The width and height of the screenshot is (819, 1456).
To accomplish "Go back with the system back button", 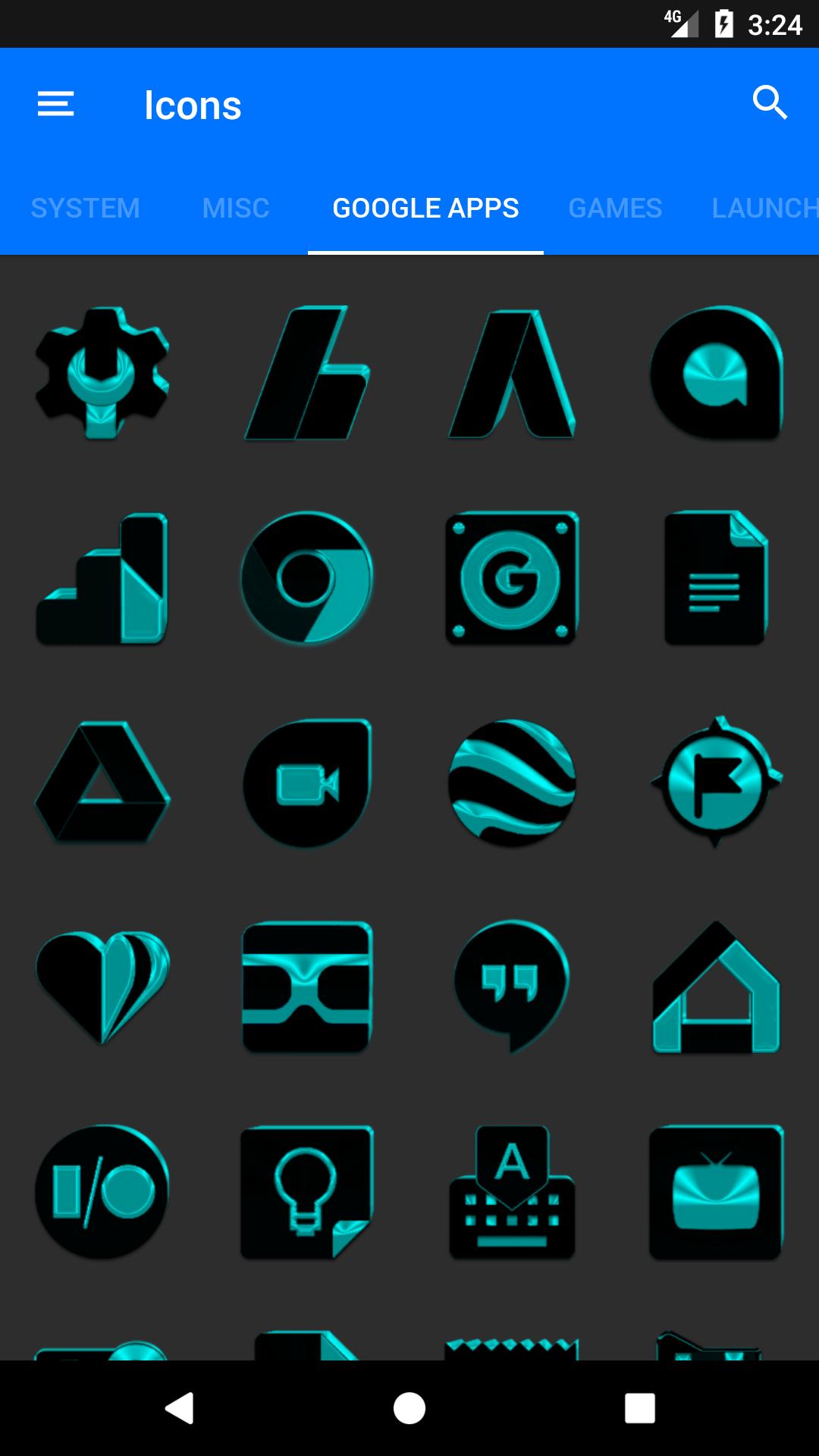I will tap(180, 1408).
